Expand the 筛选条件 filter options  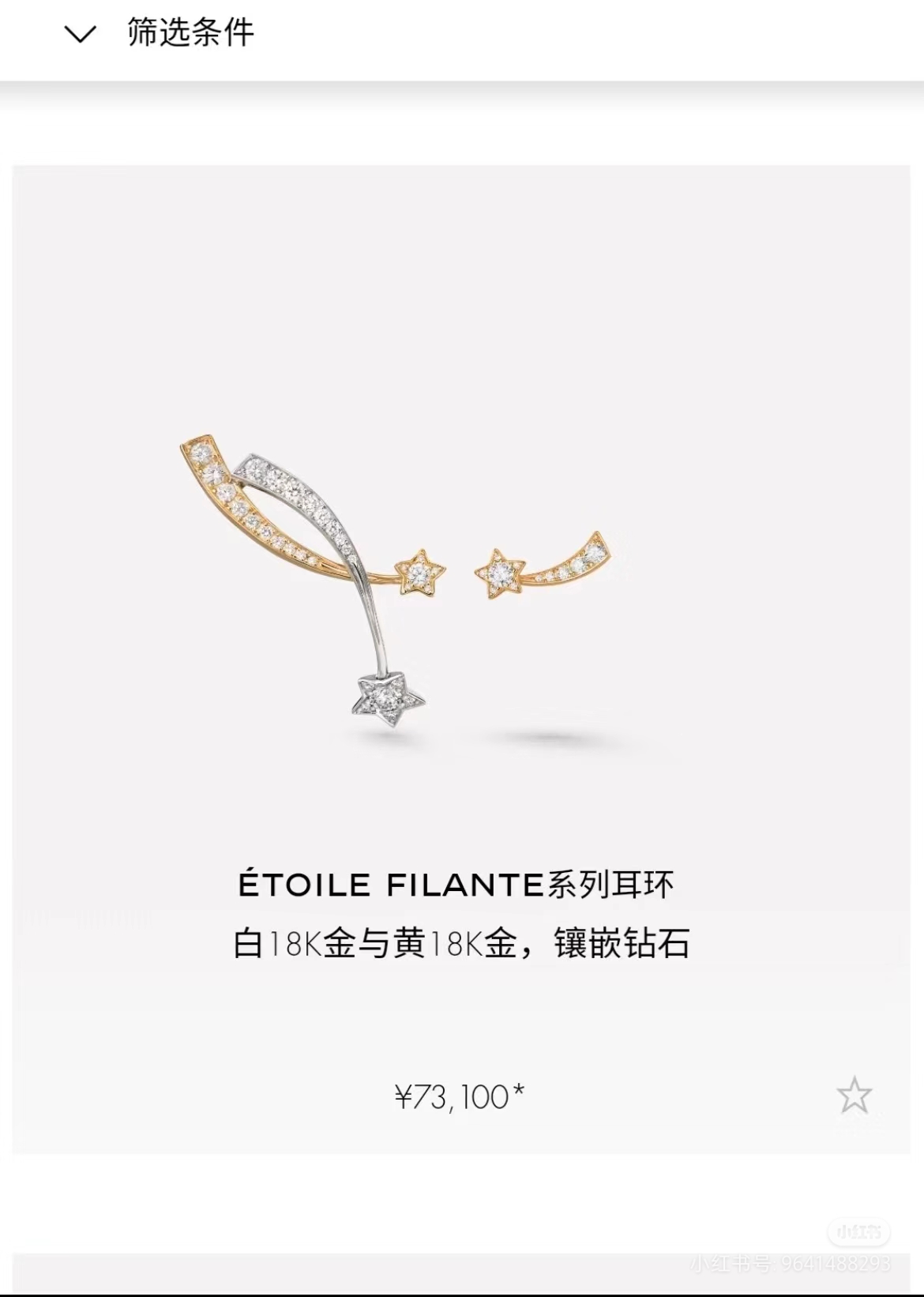(x=159, y=34)
